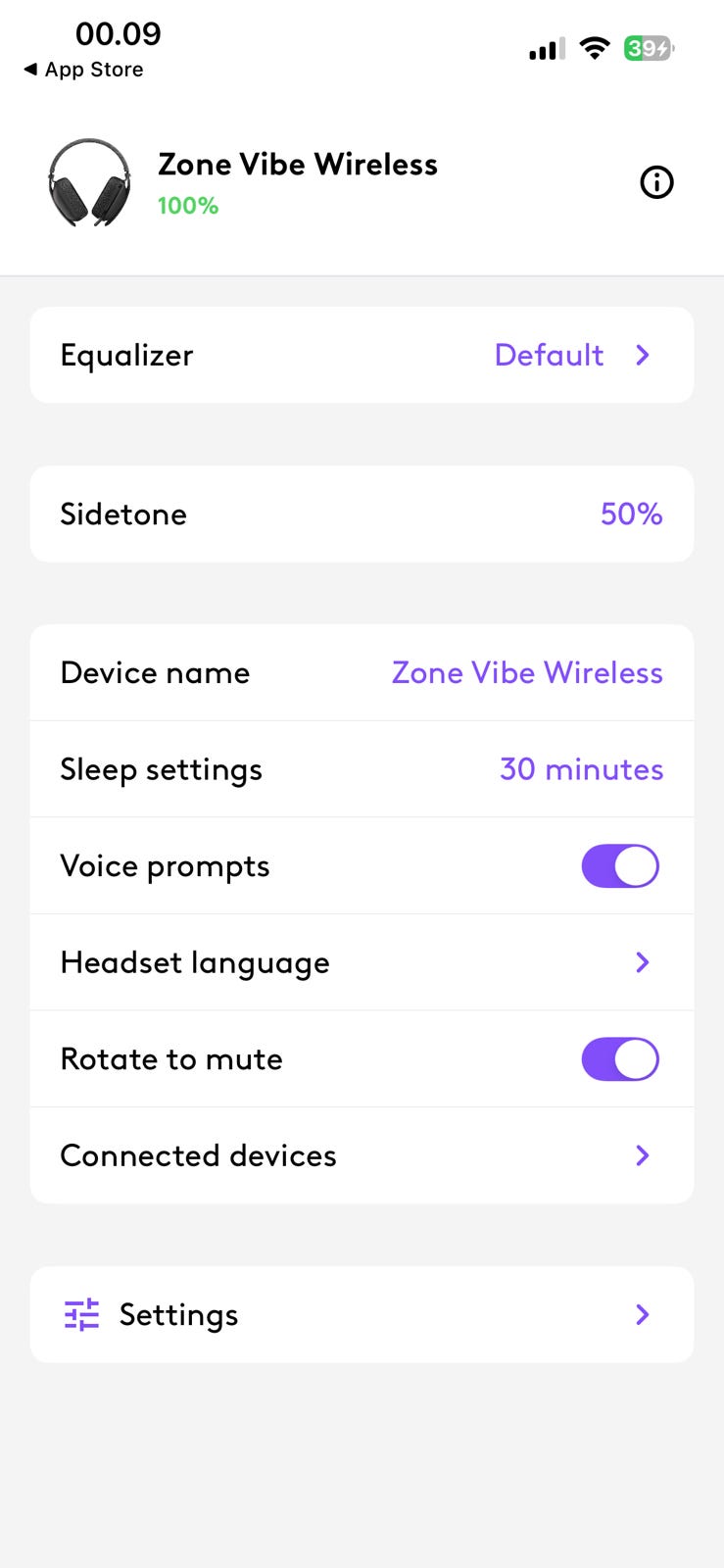
Task: Turn off Rotate to mute
Action: (x=619, y=1059)
